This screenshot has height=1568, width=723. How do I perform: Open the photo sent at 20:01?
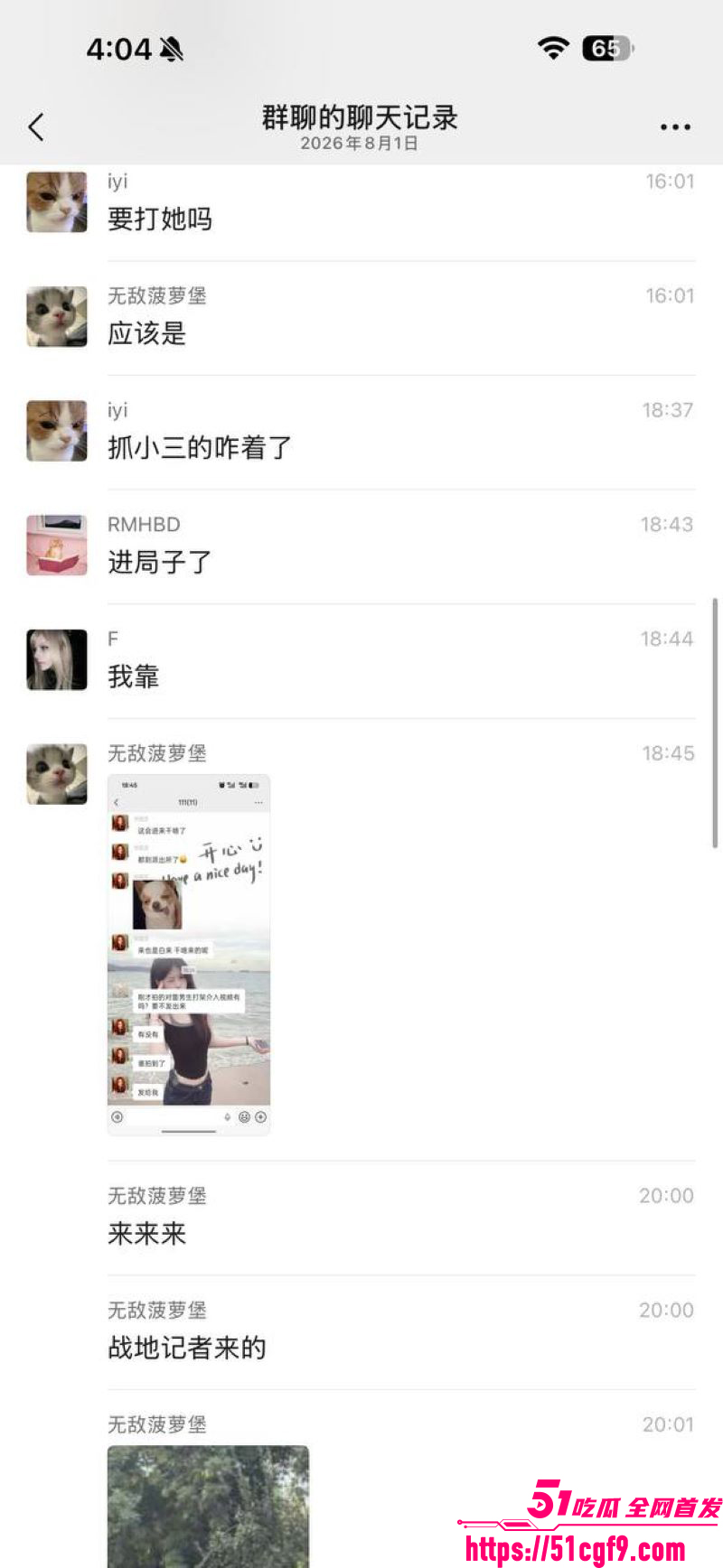coord(208,1506)
